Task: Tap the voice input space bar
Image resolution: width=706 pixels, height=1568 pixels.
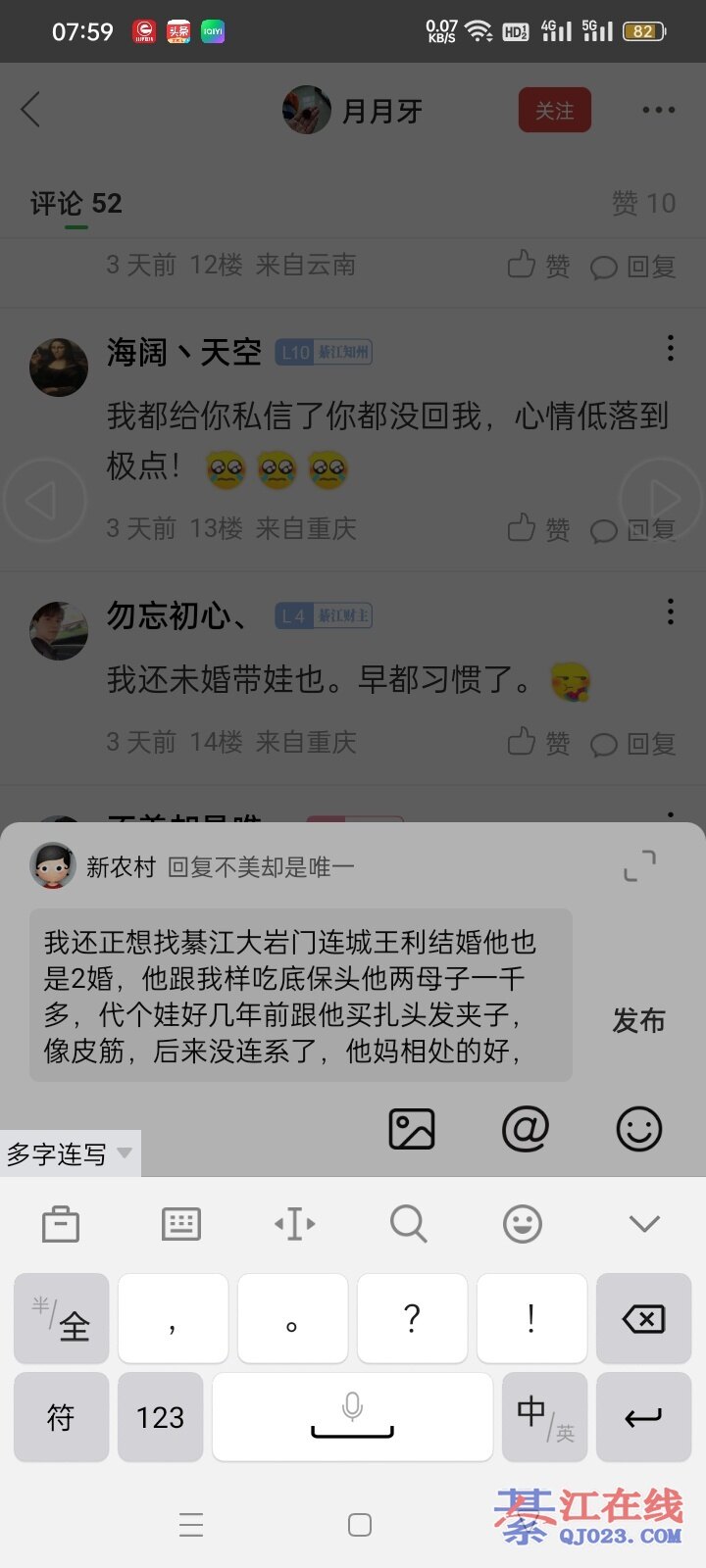Action: [352, 1417]
